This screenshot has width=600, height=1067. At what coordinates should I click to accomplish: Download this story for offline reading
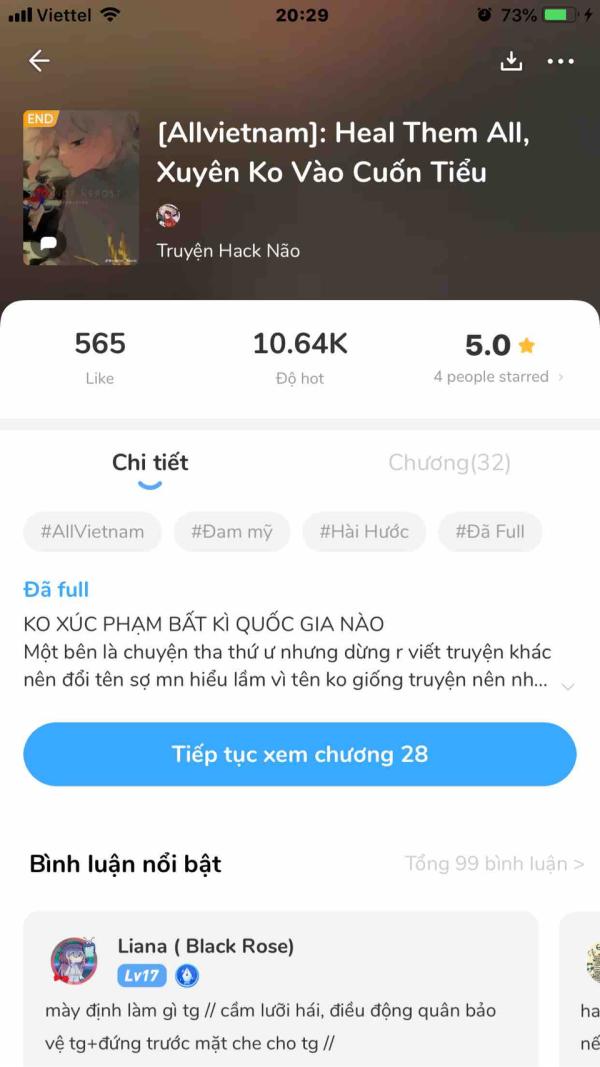(511, 61)
